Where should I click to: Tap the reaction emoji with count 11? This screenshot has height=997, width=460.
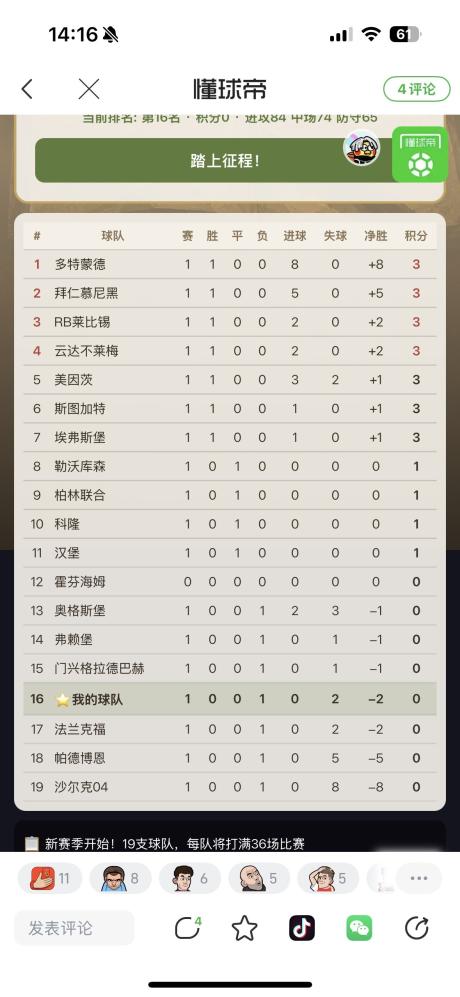tap(50, 878)
